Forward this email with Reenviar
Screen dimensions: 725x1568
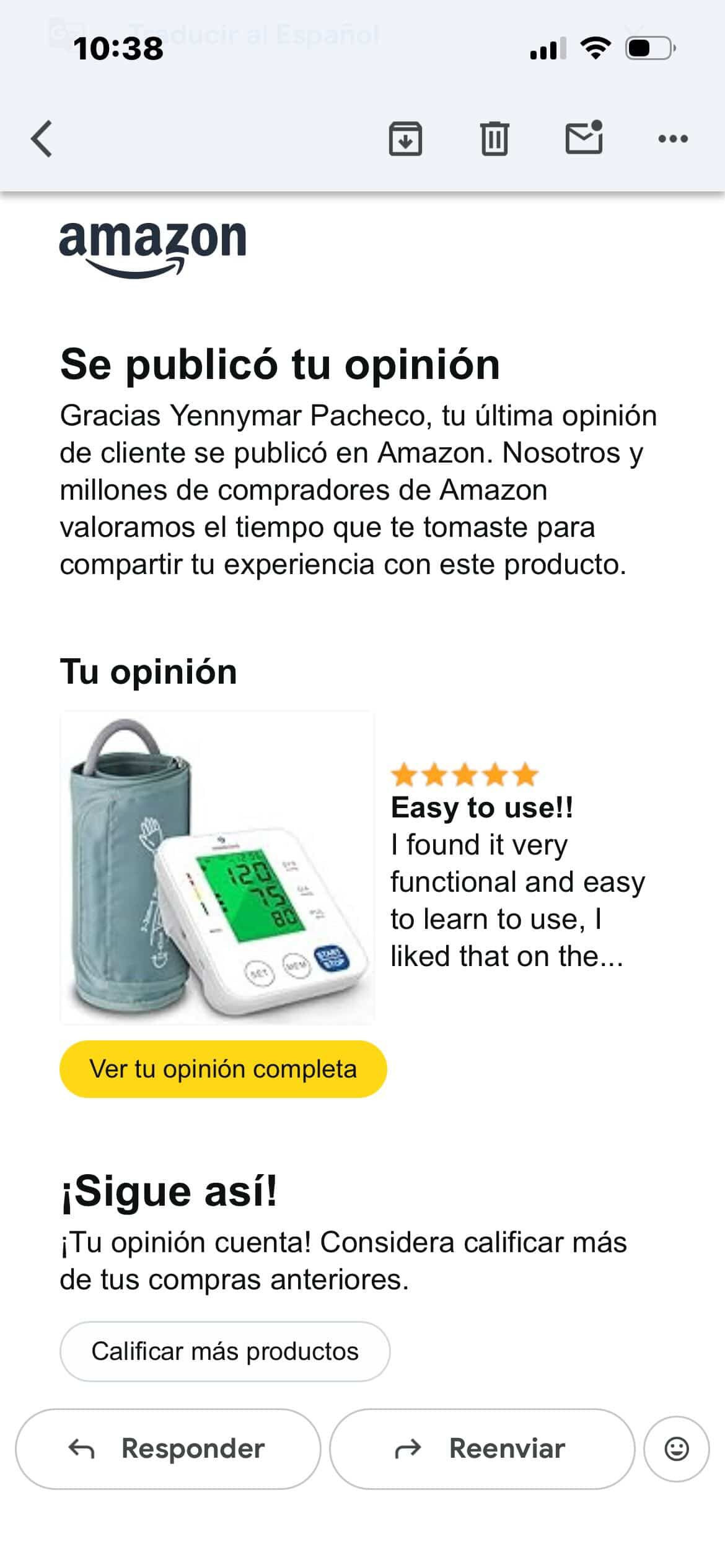(481, 1449)
